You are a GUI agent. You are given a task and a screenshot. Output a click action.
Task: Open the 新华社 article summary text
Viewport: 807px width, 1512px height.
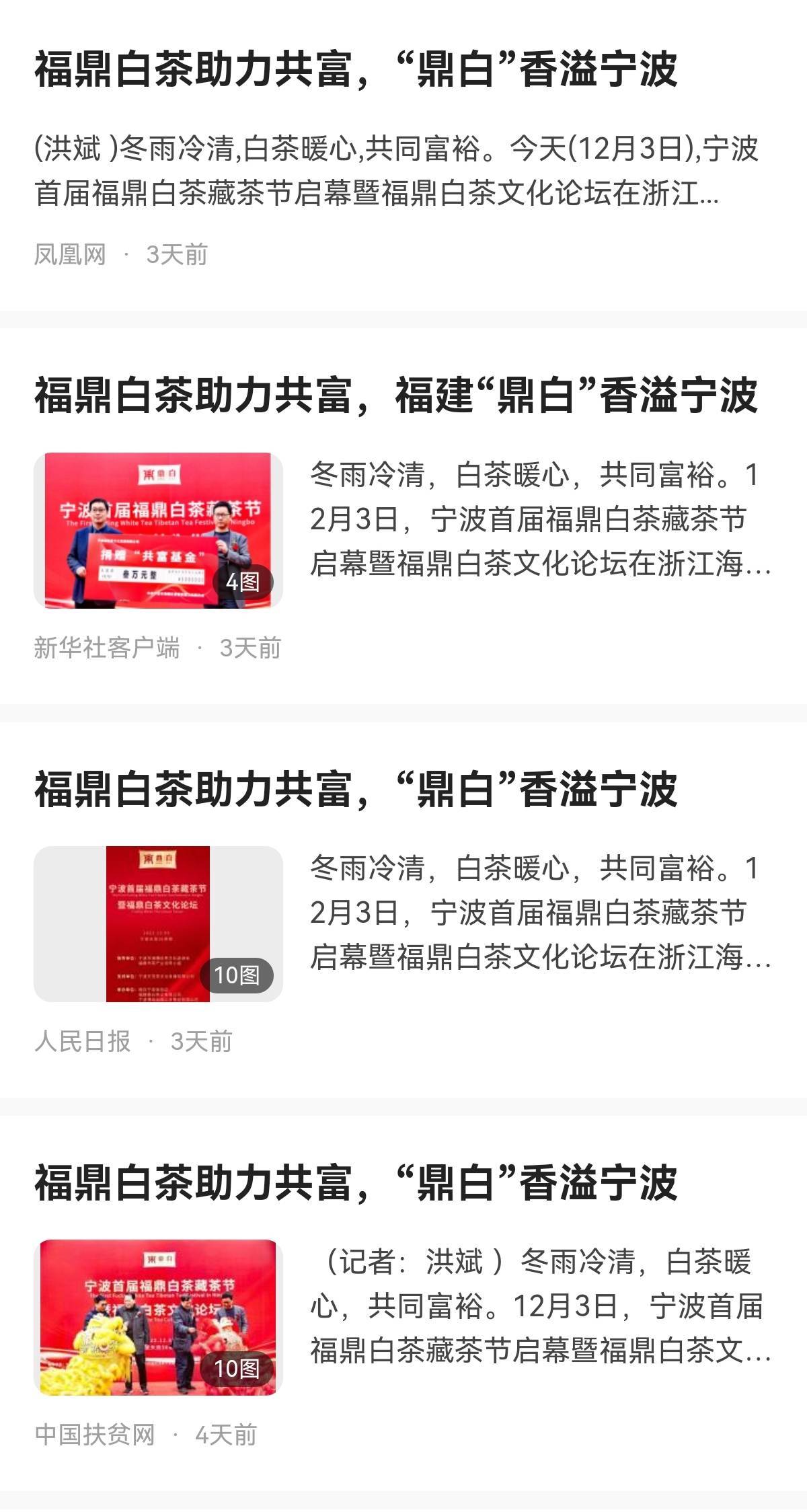[538, 531]
